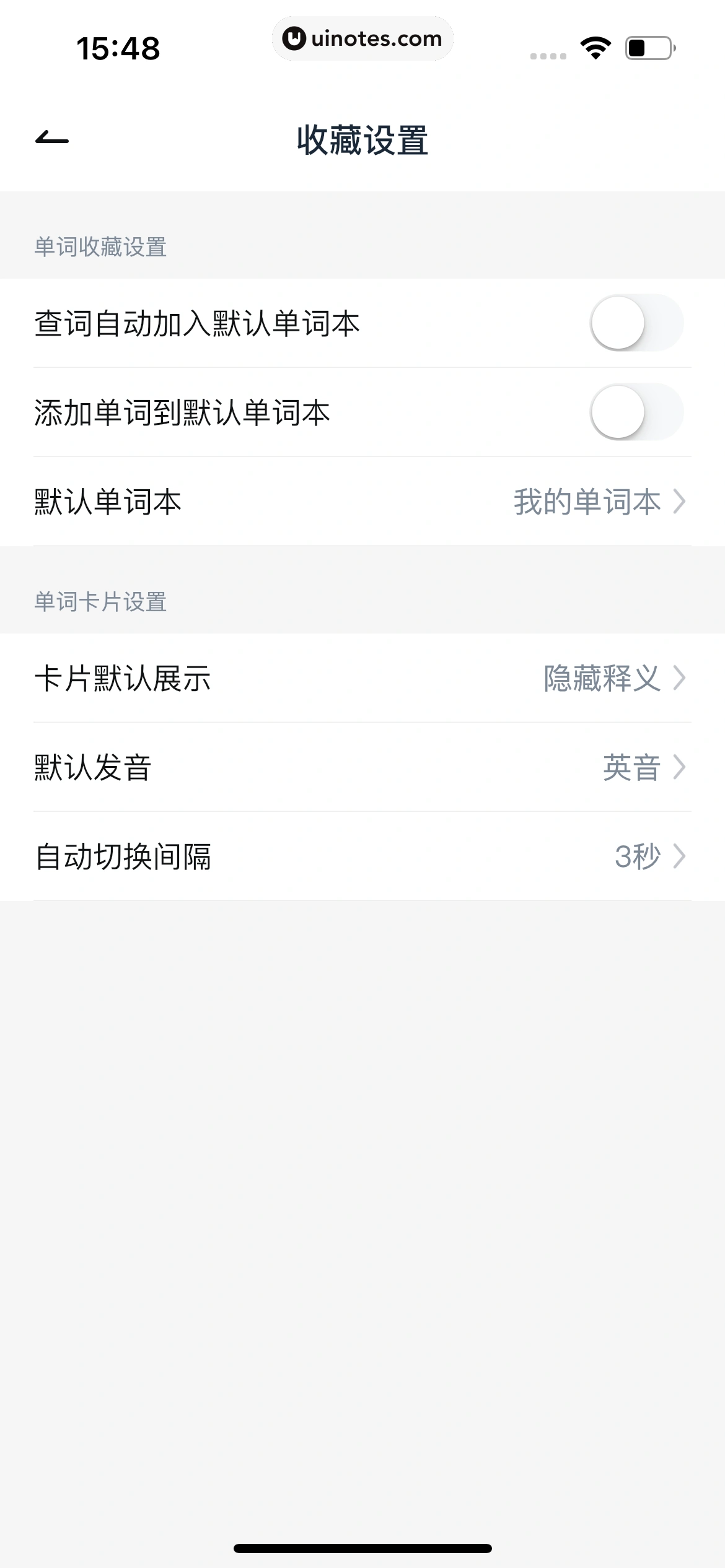Turn on the first collection toggle
Viewport: 725px width, 1568px height.
(x=637, y=323)
